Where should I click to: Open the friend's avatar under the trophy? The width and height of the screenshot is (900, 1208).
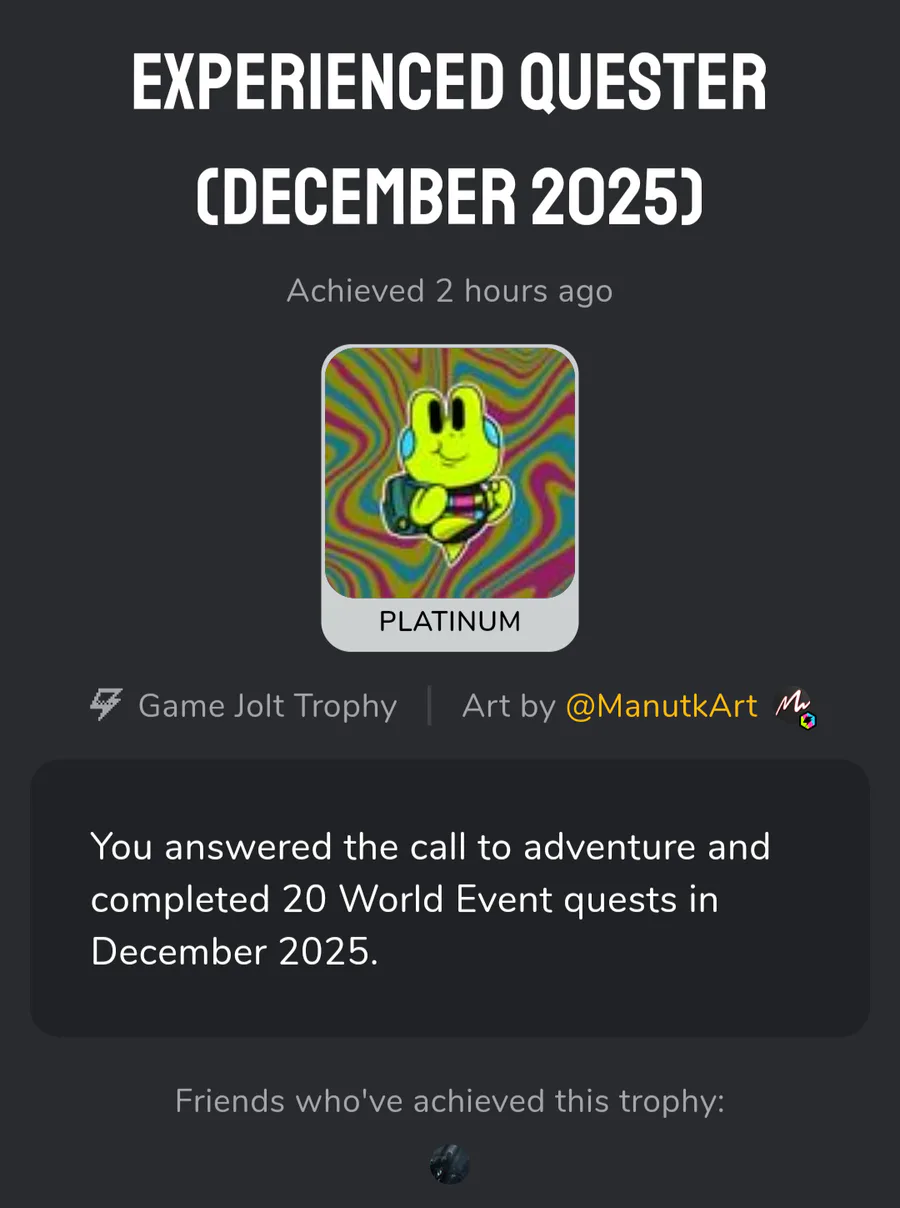point(450,1165)
